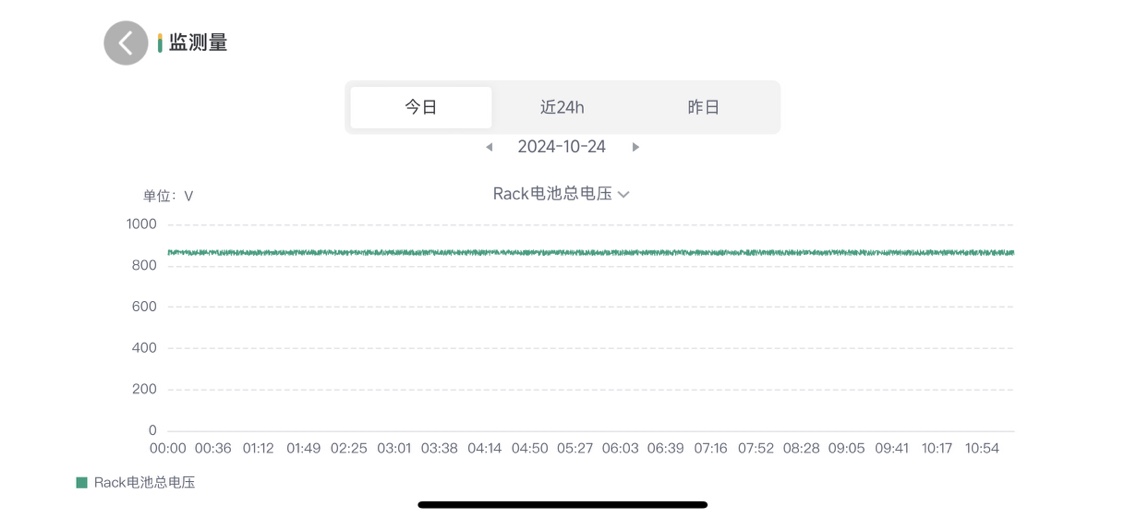1125x519 pixels.
Task: Toggle the Rack电池总电压 legend series
Action: (135, 482)
